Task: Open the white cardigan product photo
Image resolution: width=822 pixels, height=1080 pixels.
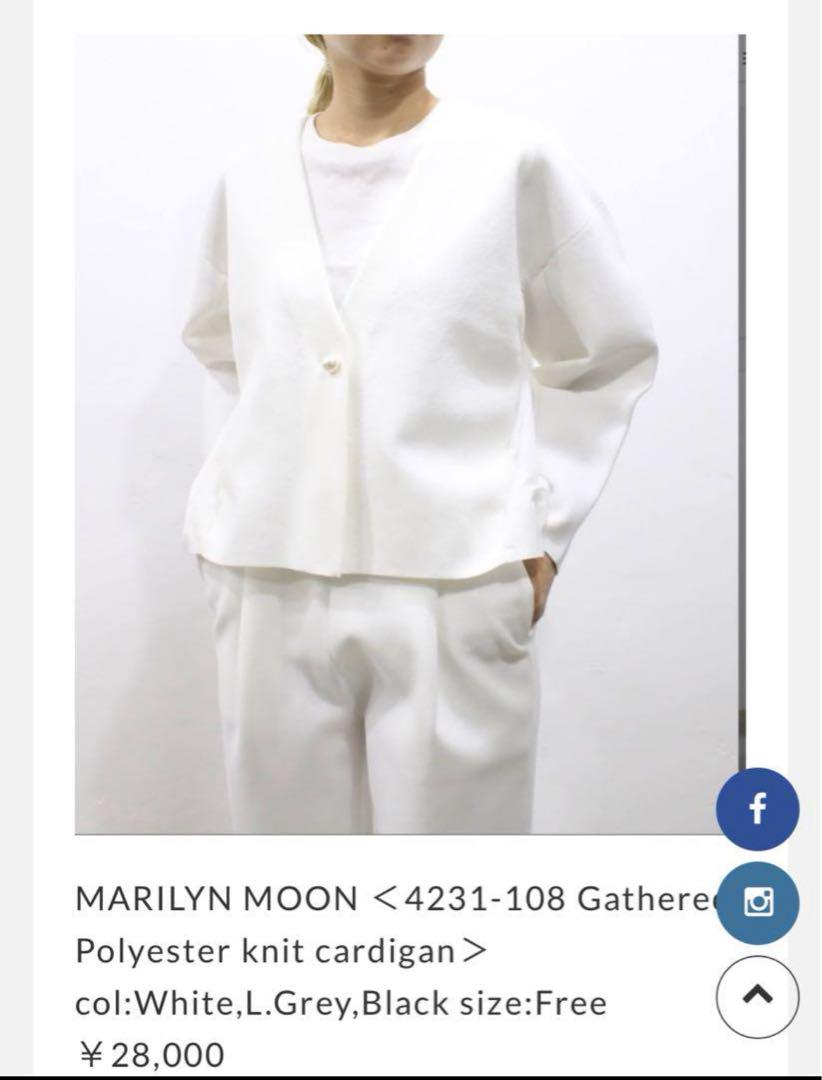Action: point(409,433)
